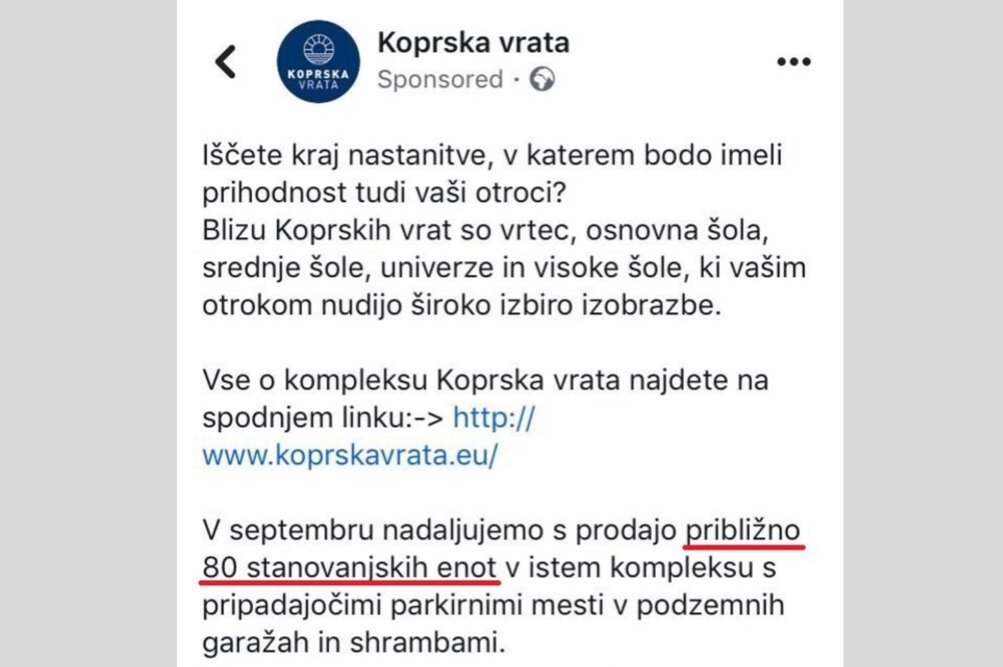Tap the Koprska vrata profile picture

tap(319, 62)
